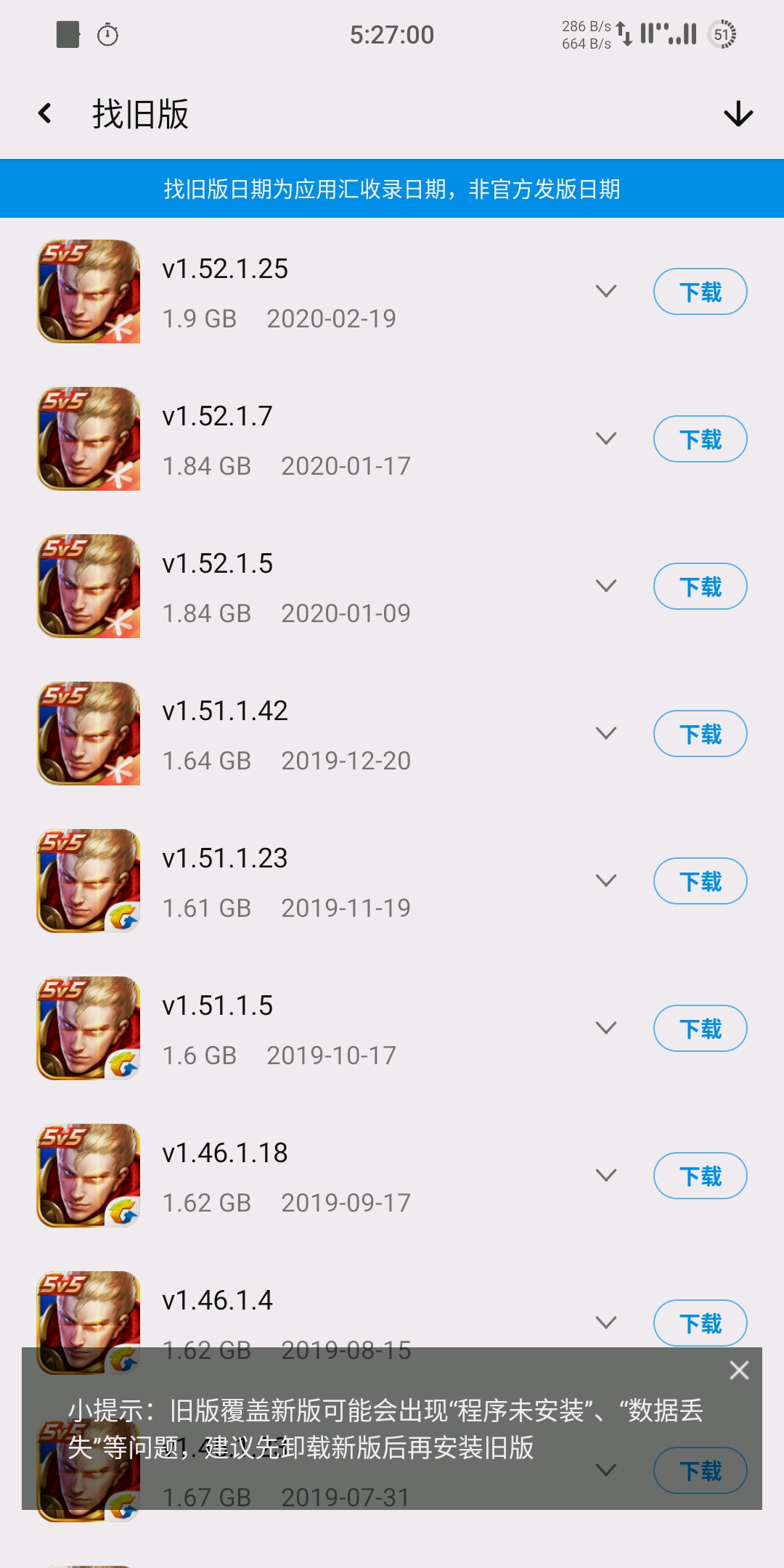This screenshot has height=1568, width=784.
Task: Download version v1.51.1.5
Action: pos(700,1029)
